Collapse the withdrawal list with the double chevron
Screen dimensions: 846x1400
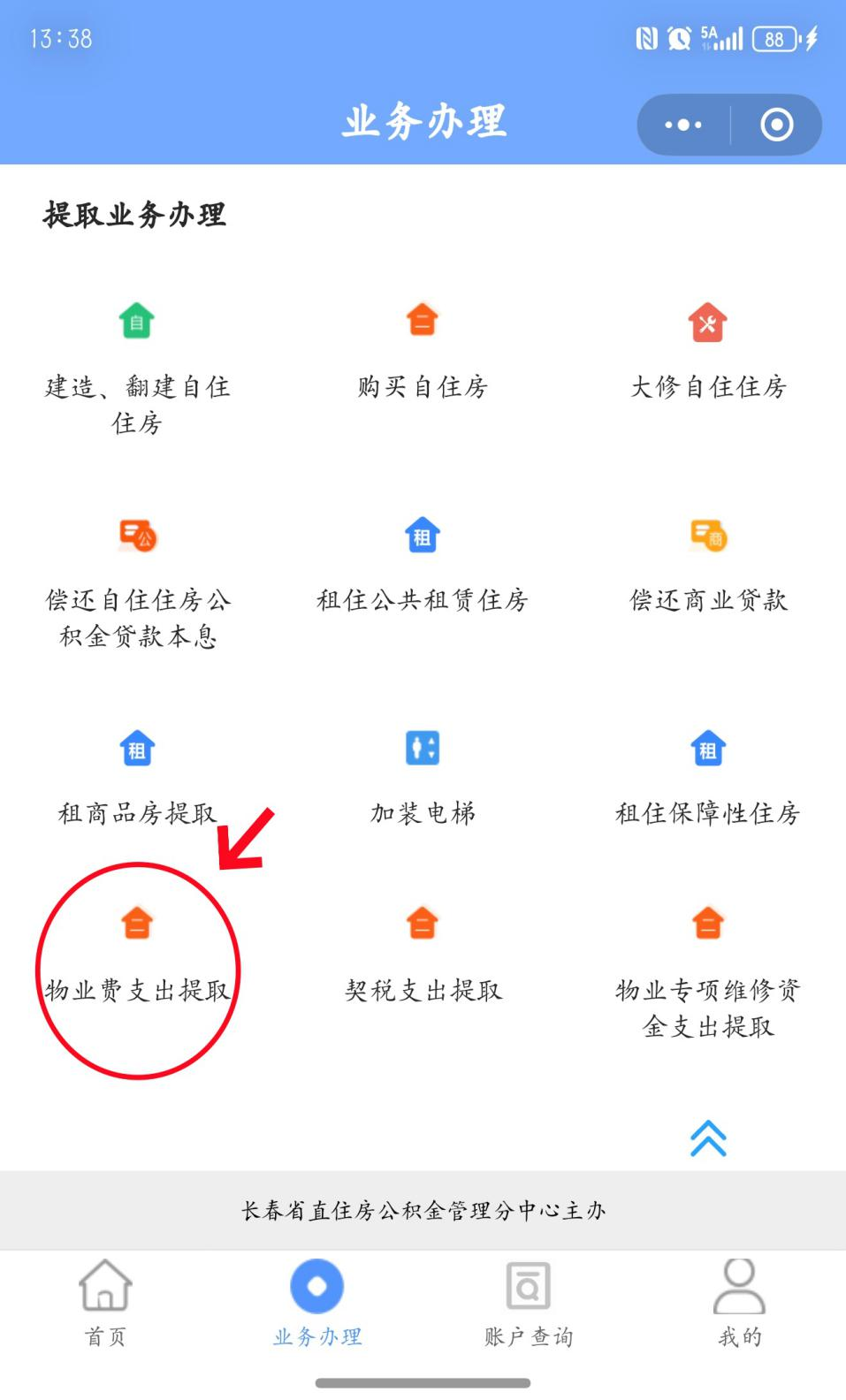707,1138
